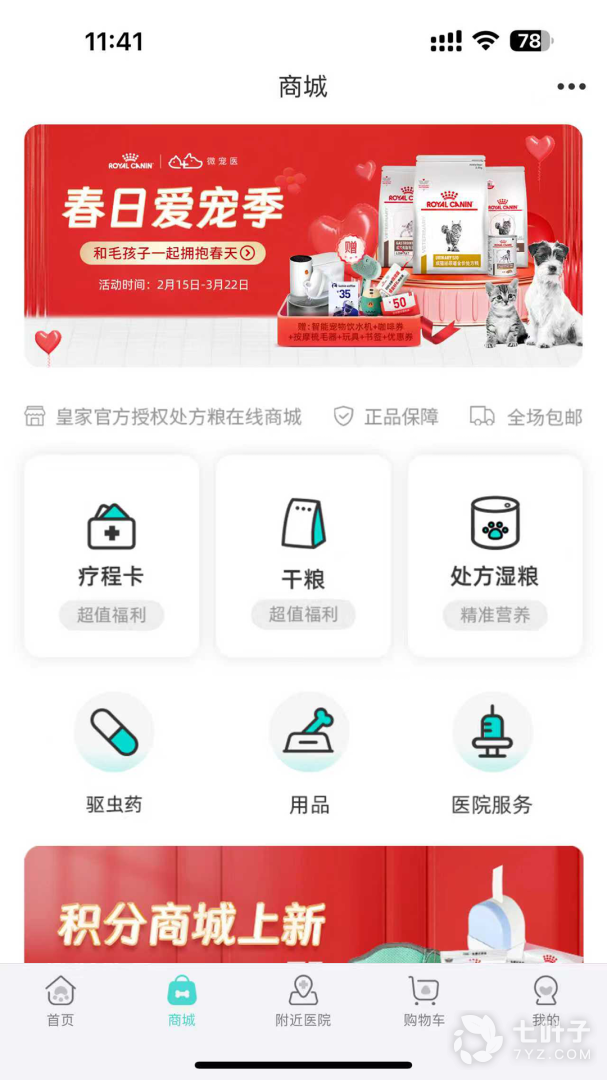Browse the 用品 category
This screenshot has height=1080, width=607.
pos(309,752)
